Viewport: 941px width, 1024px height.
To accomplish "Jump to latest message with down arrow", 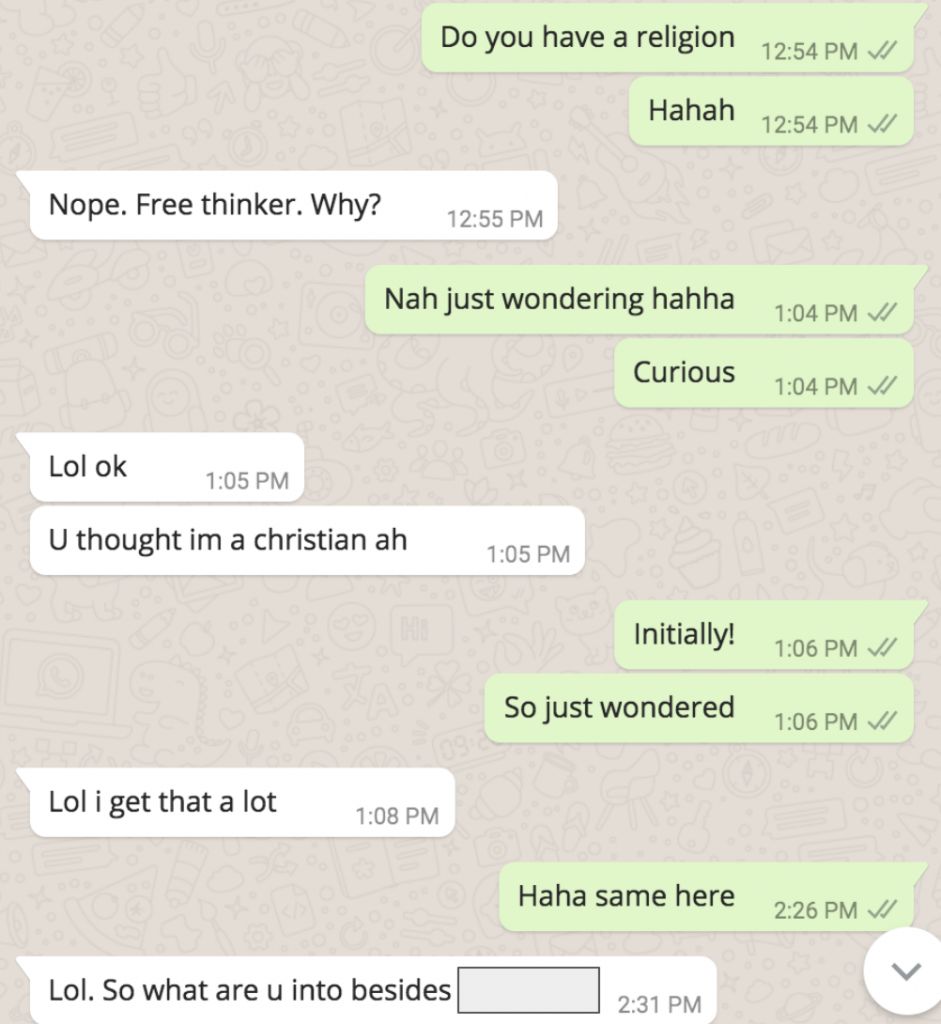I will click(906, 971).
